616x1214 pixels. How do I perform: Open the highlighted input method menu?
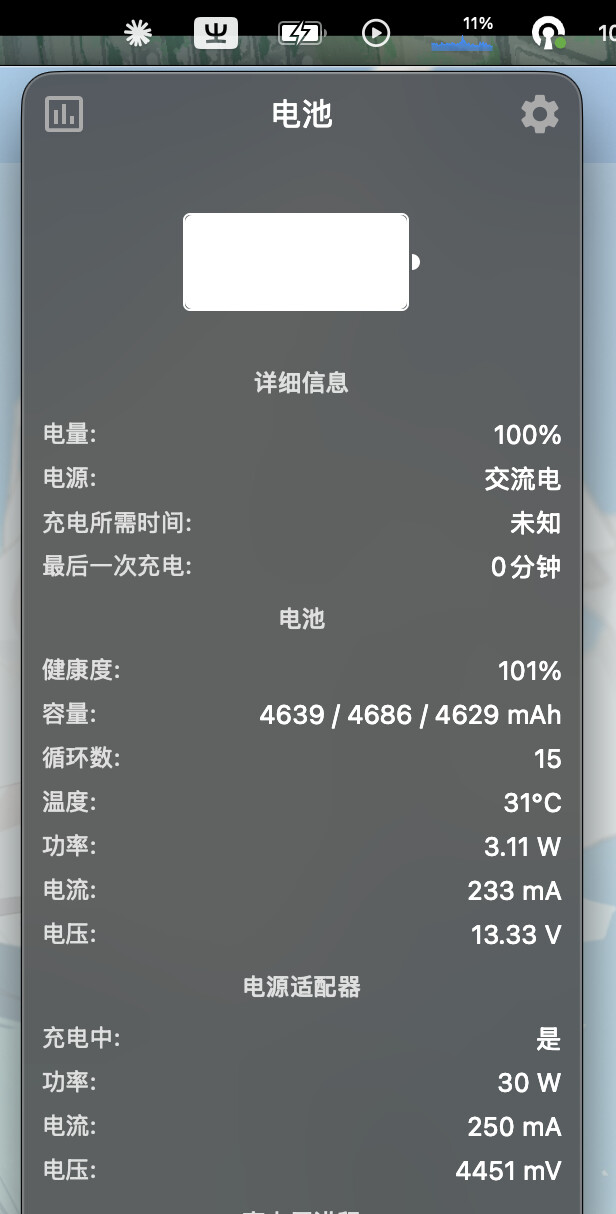coord(216,33)
